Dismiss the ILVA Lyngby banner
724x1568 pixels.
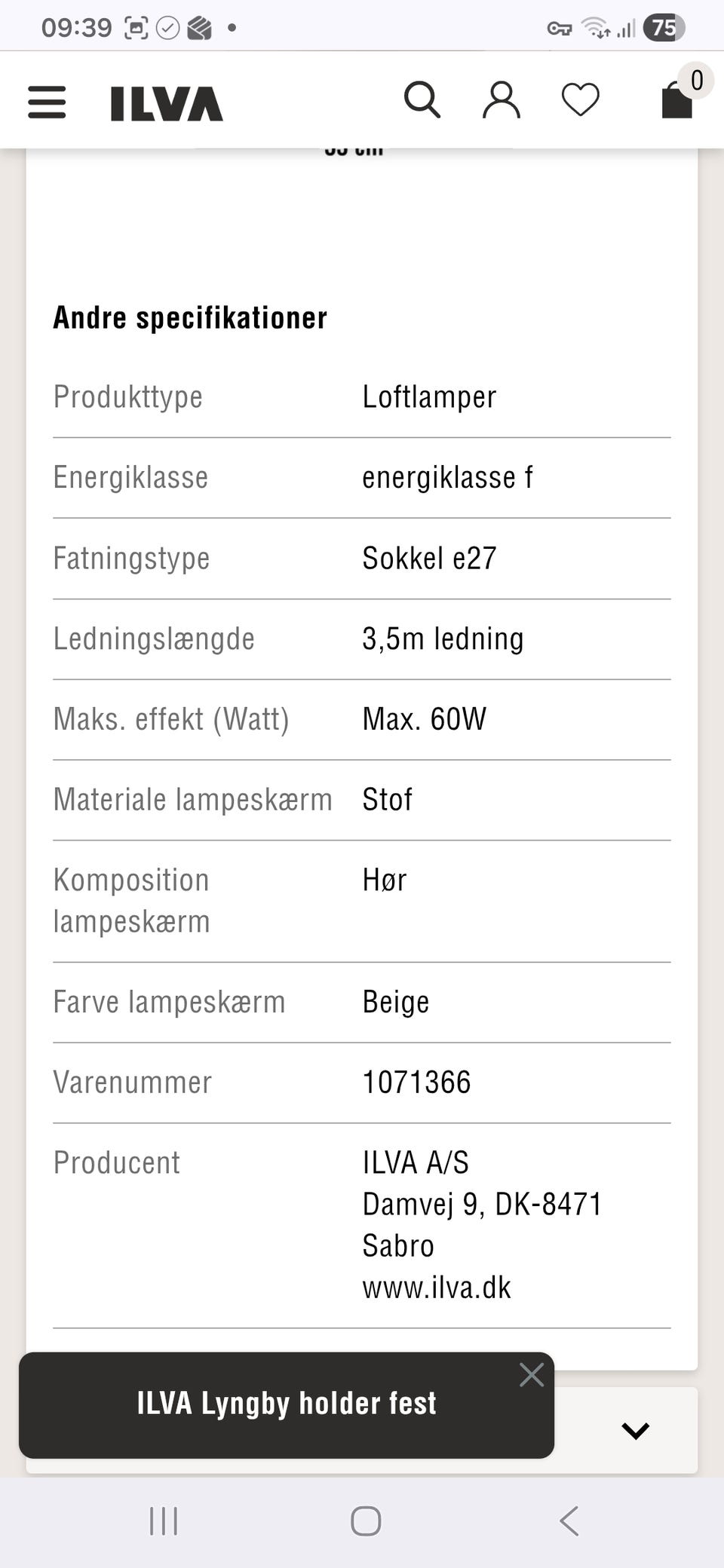click(x=532, y=1374)
